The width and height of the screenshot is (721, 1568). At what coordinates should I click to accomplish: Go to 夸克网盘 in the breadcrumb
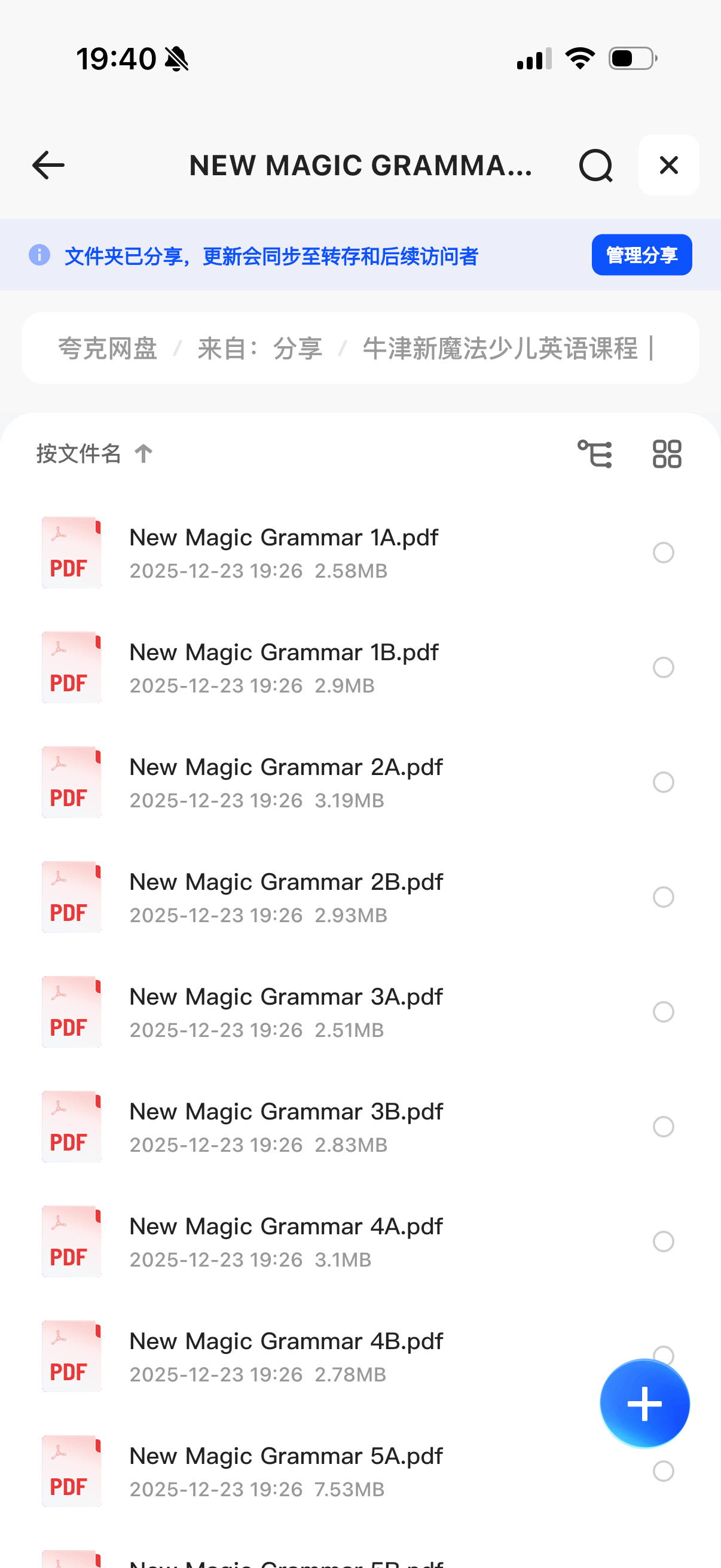(108, 349)
